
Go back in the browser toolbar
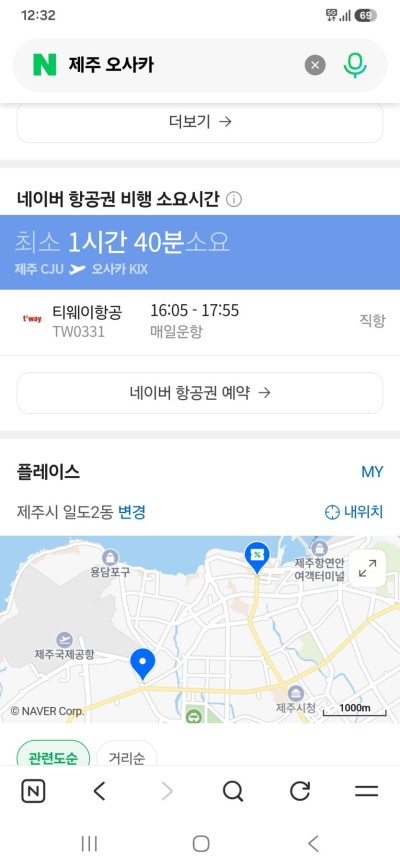[100, 792]
